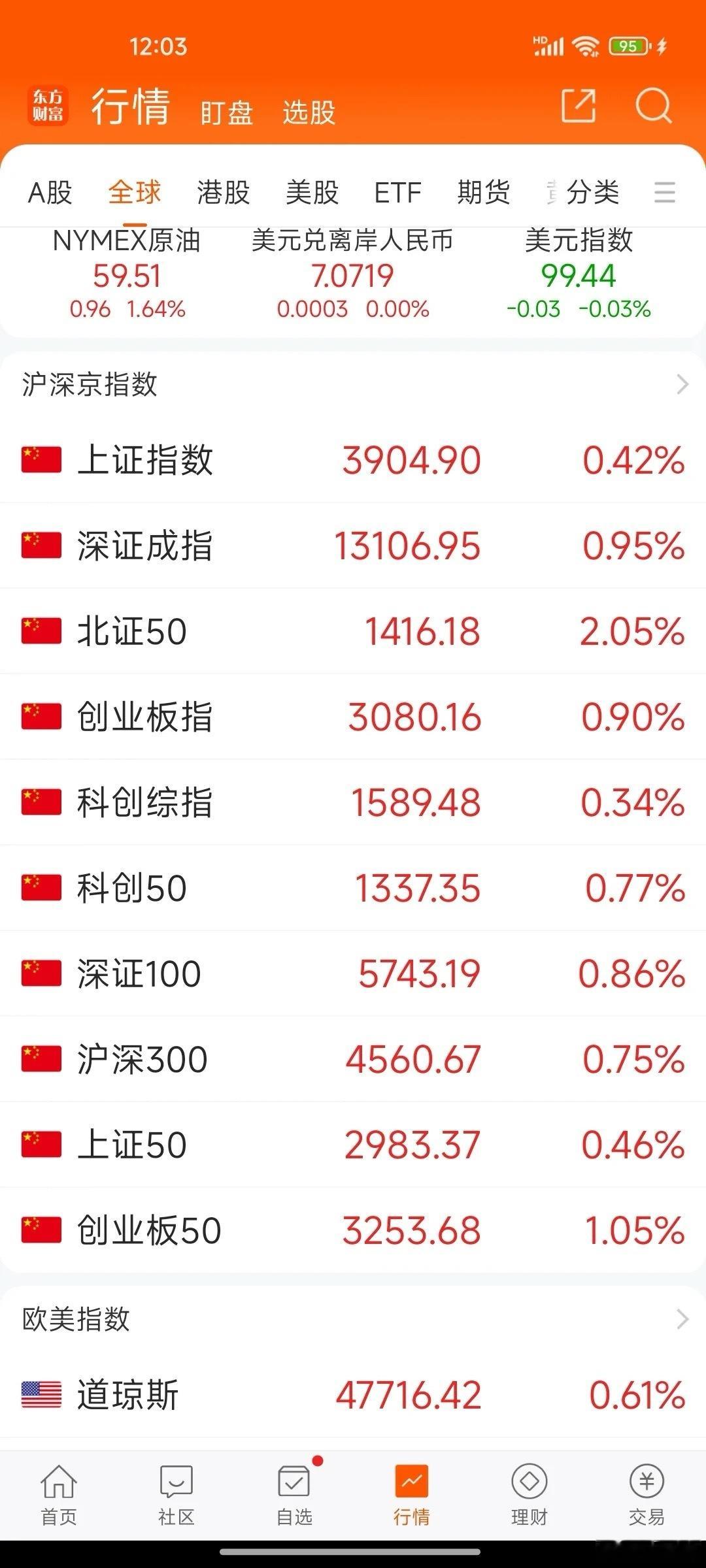Open the 上证指数 index row
This screenshot has width=706, height=1568.
coord(353,461)
